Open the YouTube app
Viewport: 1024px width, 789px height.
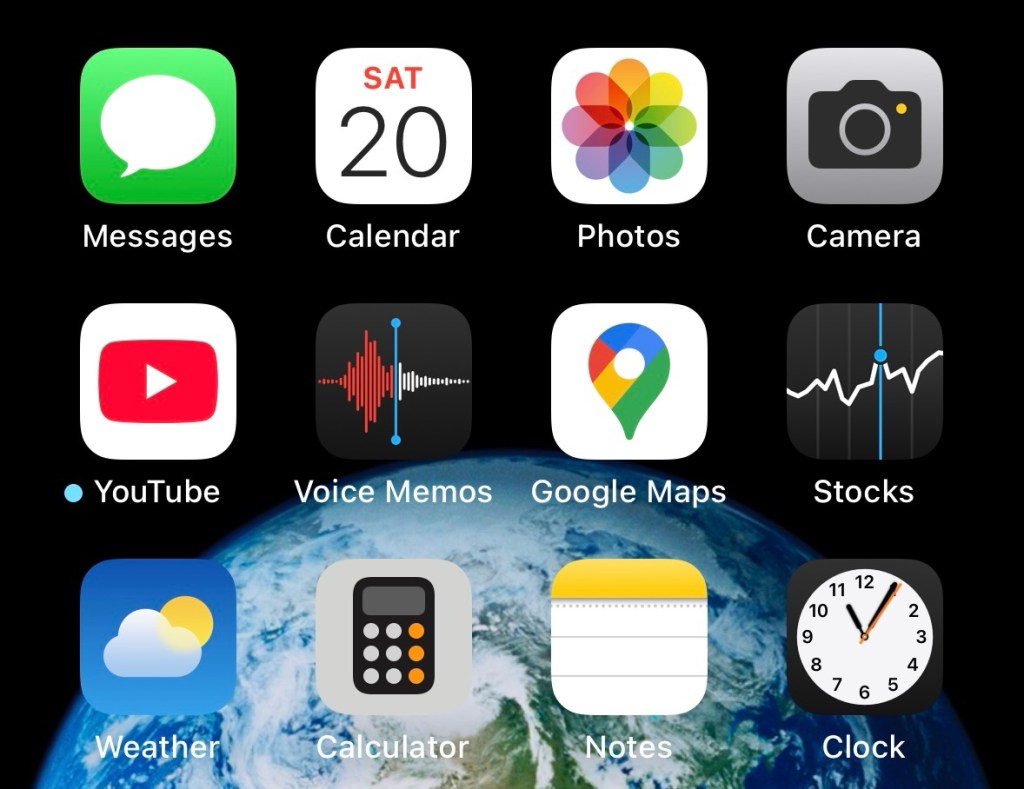[x=158, y=381]
